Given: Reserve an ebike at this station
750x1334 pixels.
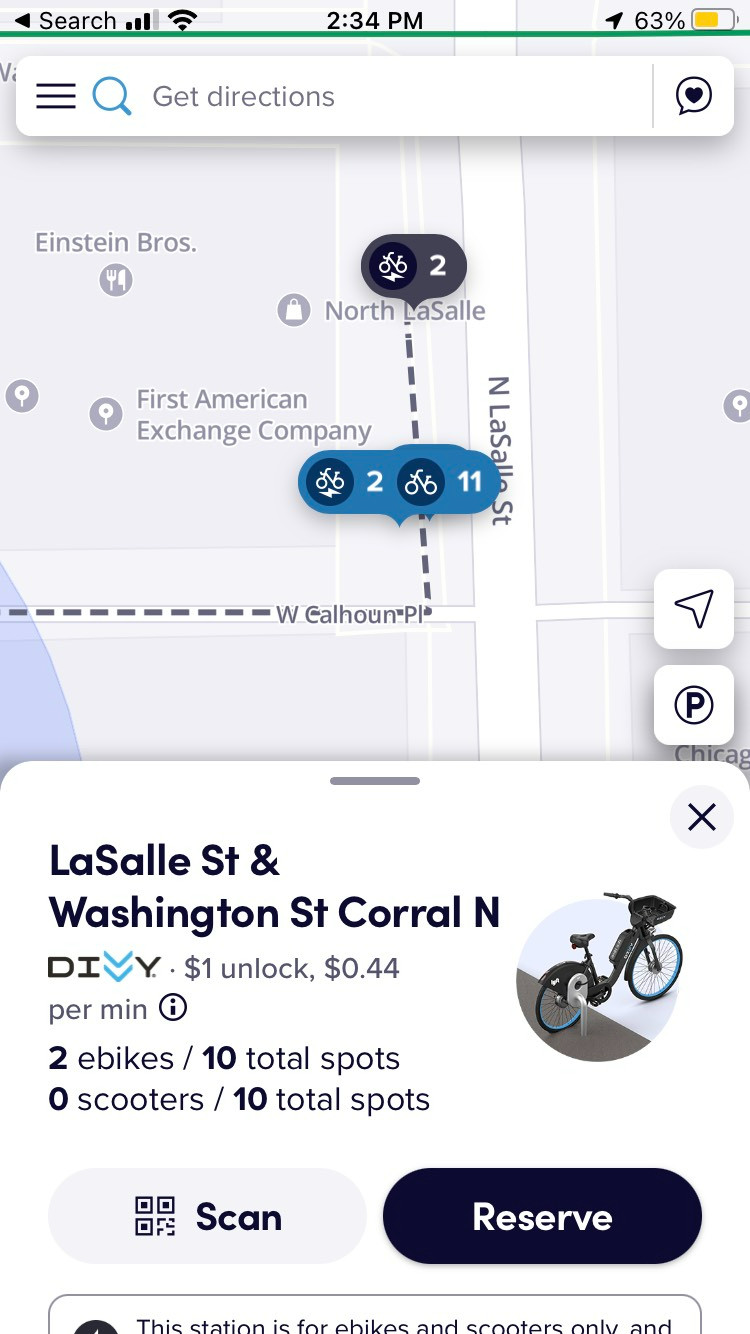Looking at the screenshot, I should coord(542,1216).
